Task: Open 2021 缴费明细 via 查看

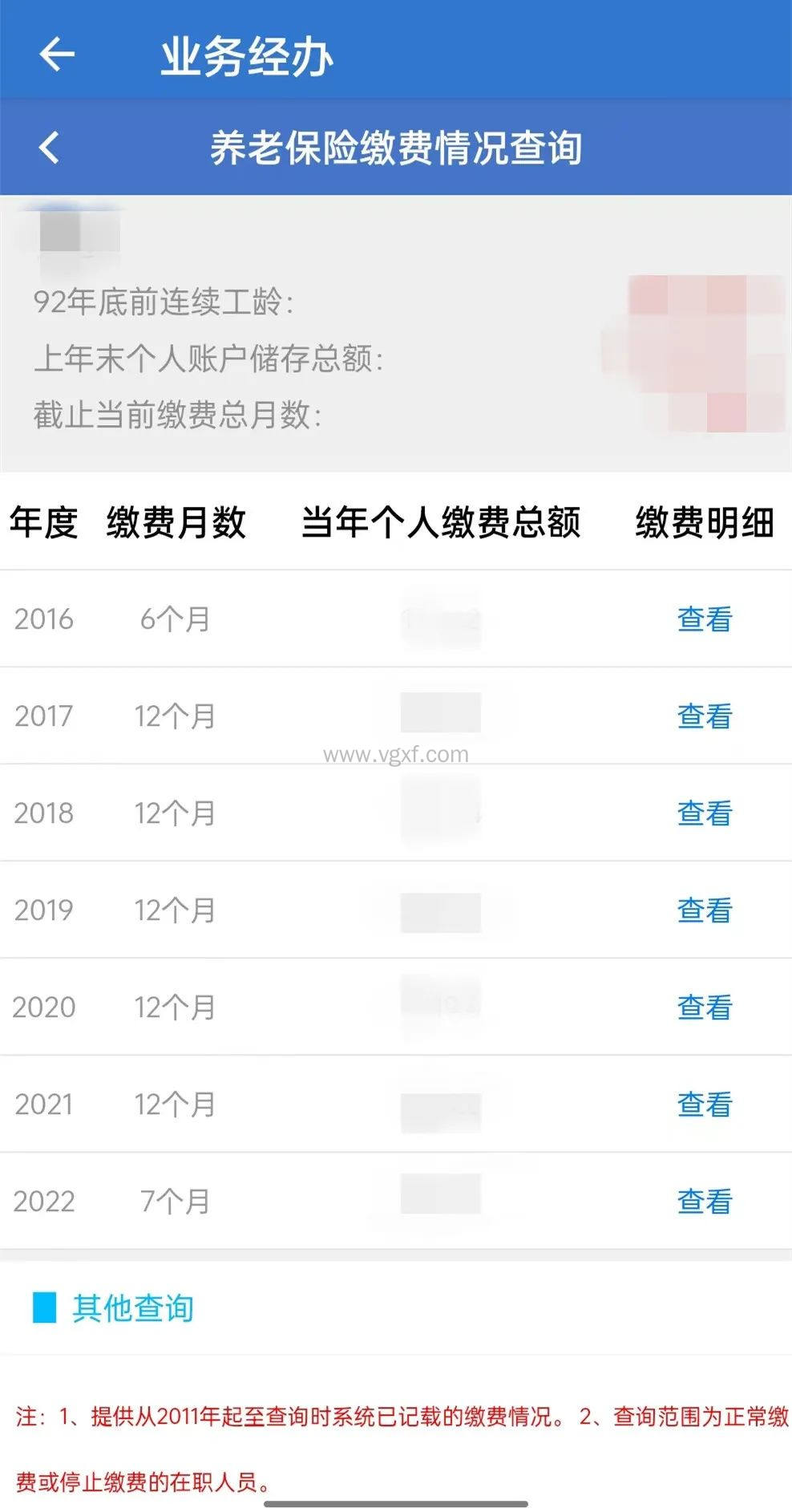Action: point(704,1105)
